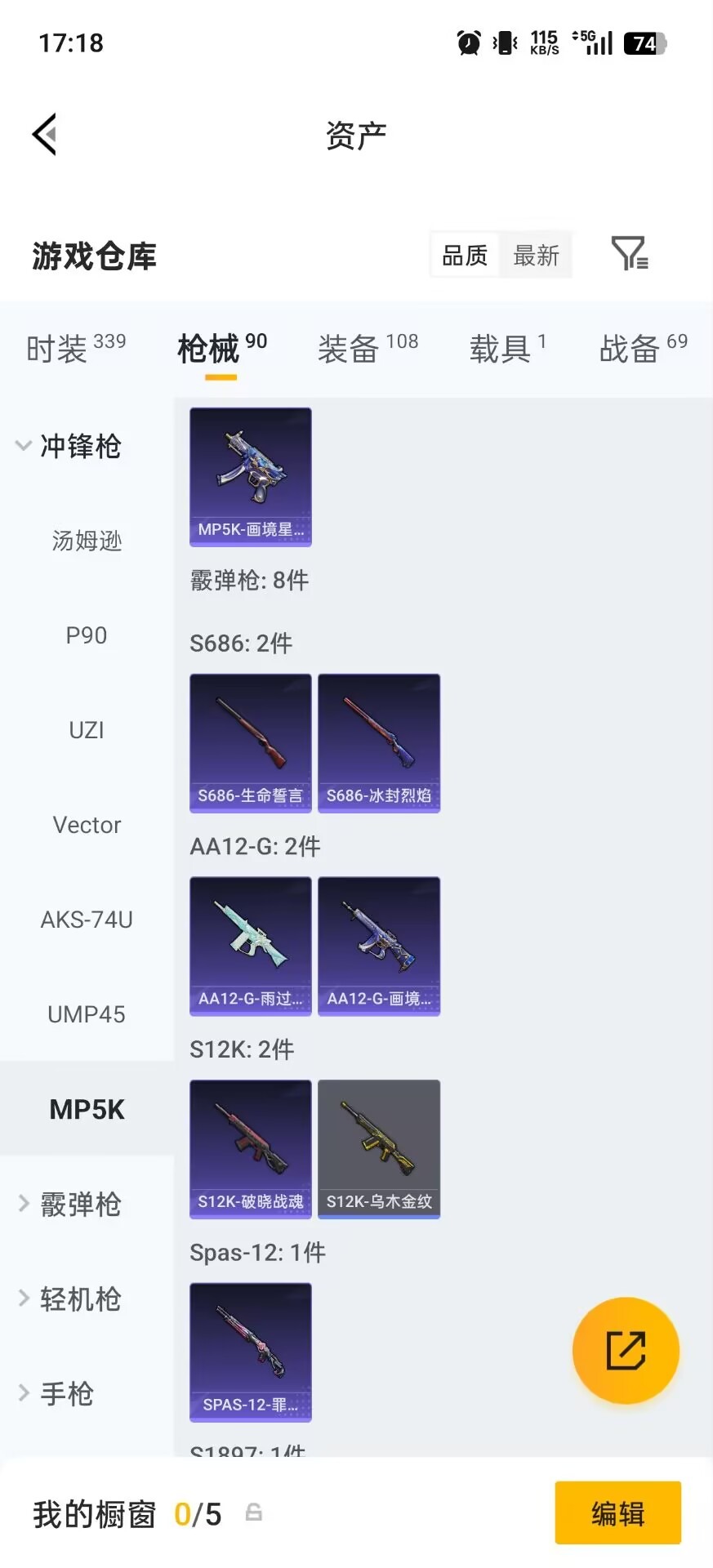Viewport: 713px width, 1568px height.
Task: Switch sorting to 品质
Action: click(x=462, y=255)
